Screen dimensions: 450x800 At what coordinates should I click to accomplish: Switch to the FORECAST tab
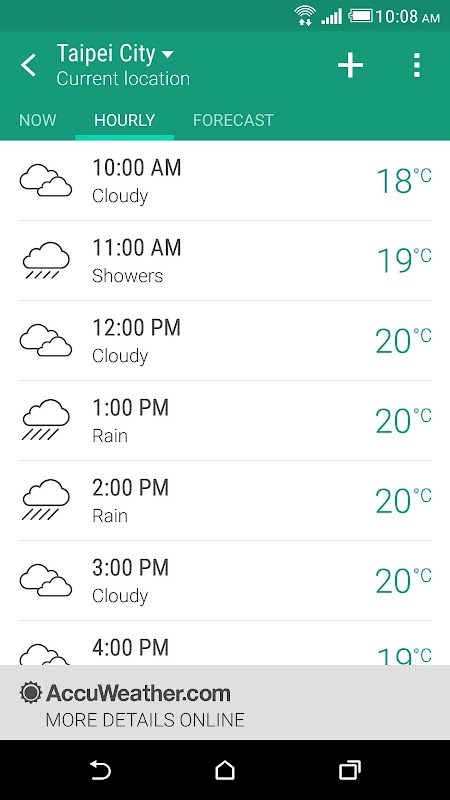point(233,120)
